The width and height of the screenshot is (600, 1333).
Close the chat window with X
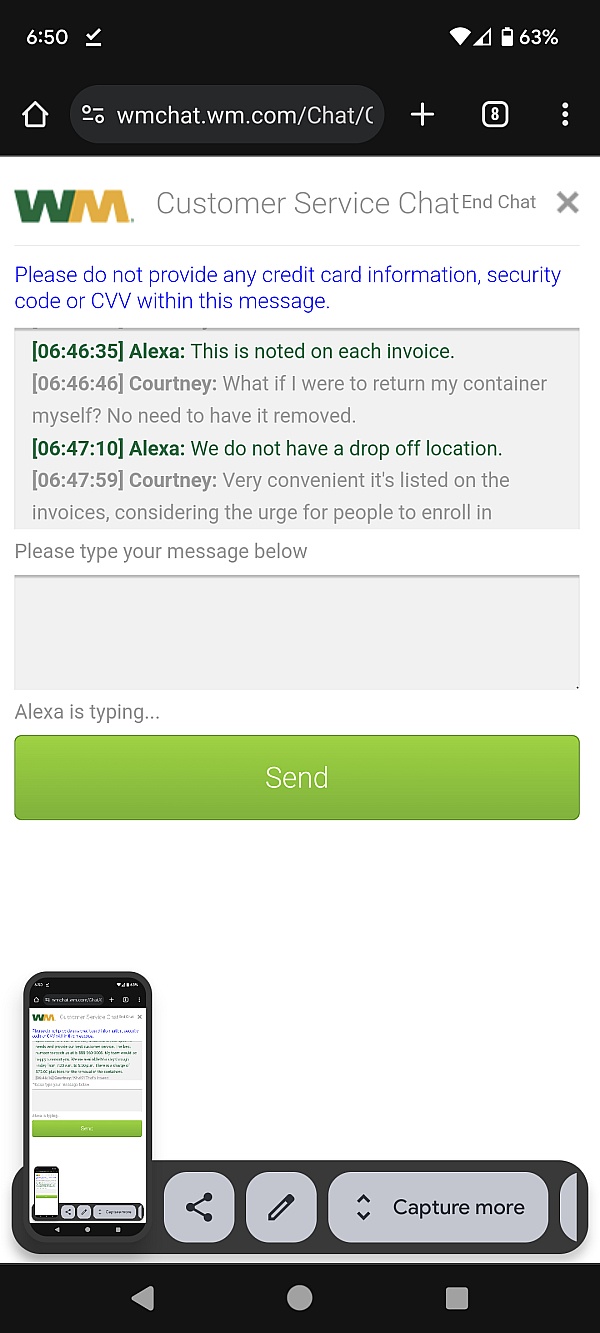coord(568,203)
